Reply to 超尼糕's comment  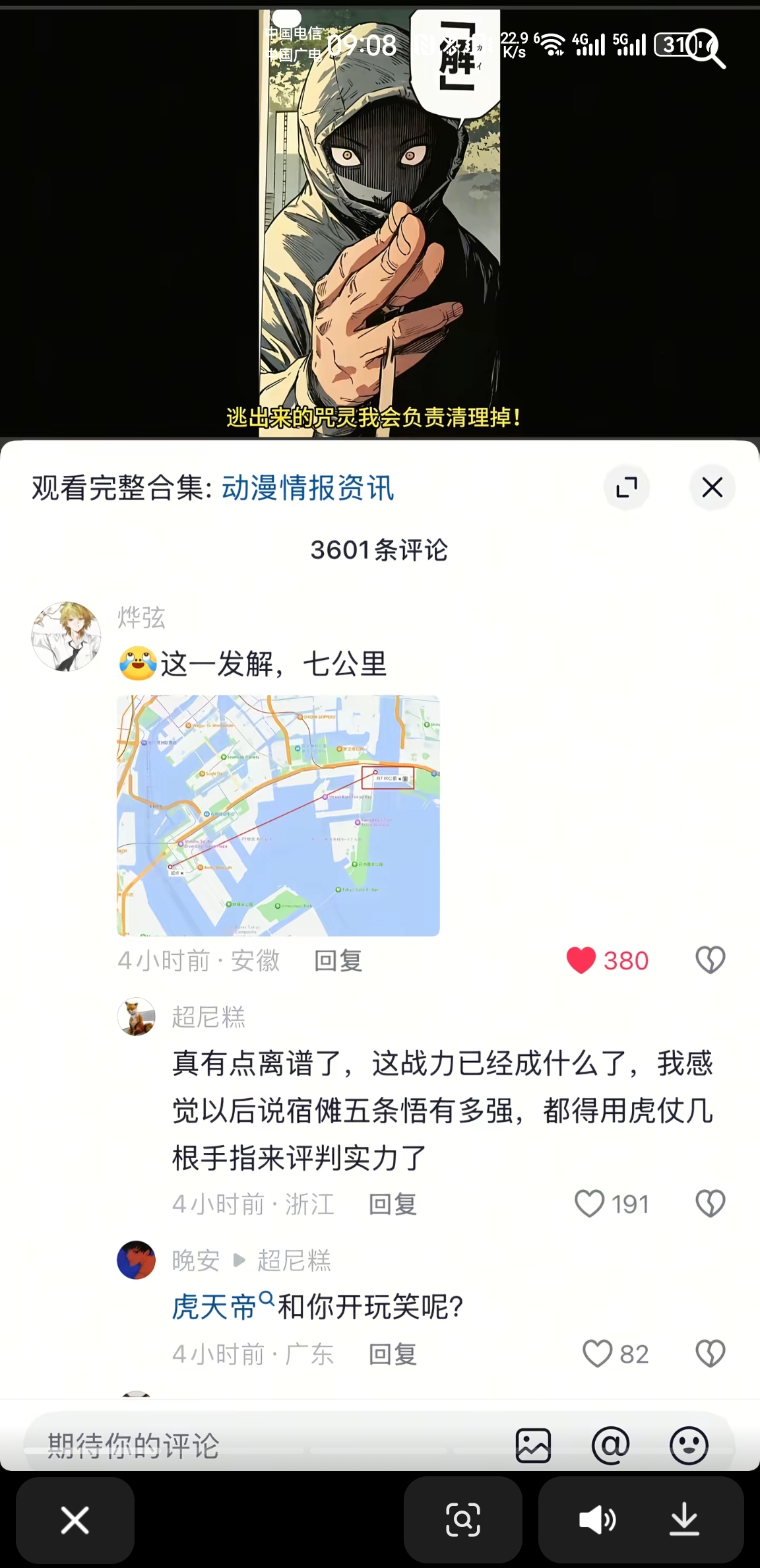click(393, 1204)
